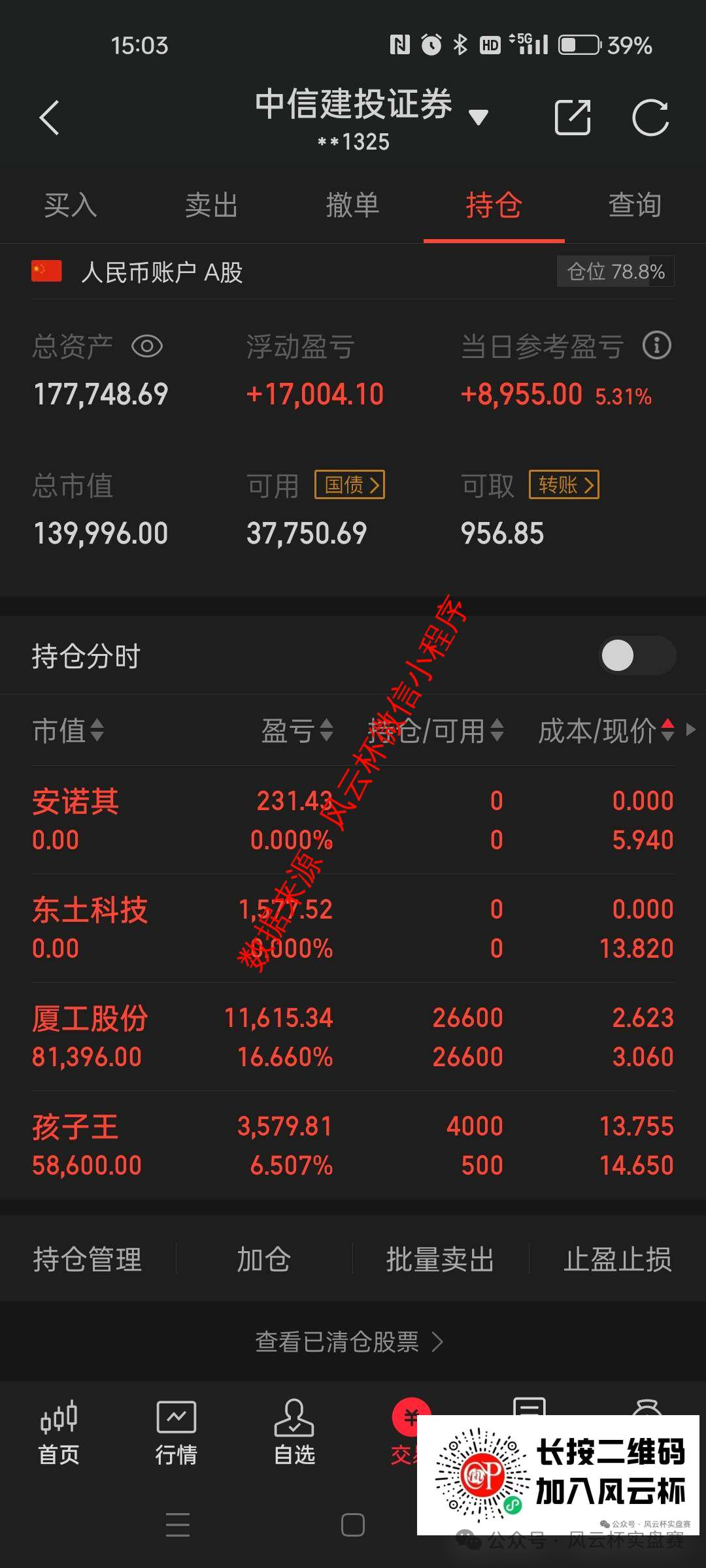Image resolution: width=706 pixels, height=1568 pixels.
Task: Switch to the 卖出 tab
Action: click(211, 205)
